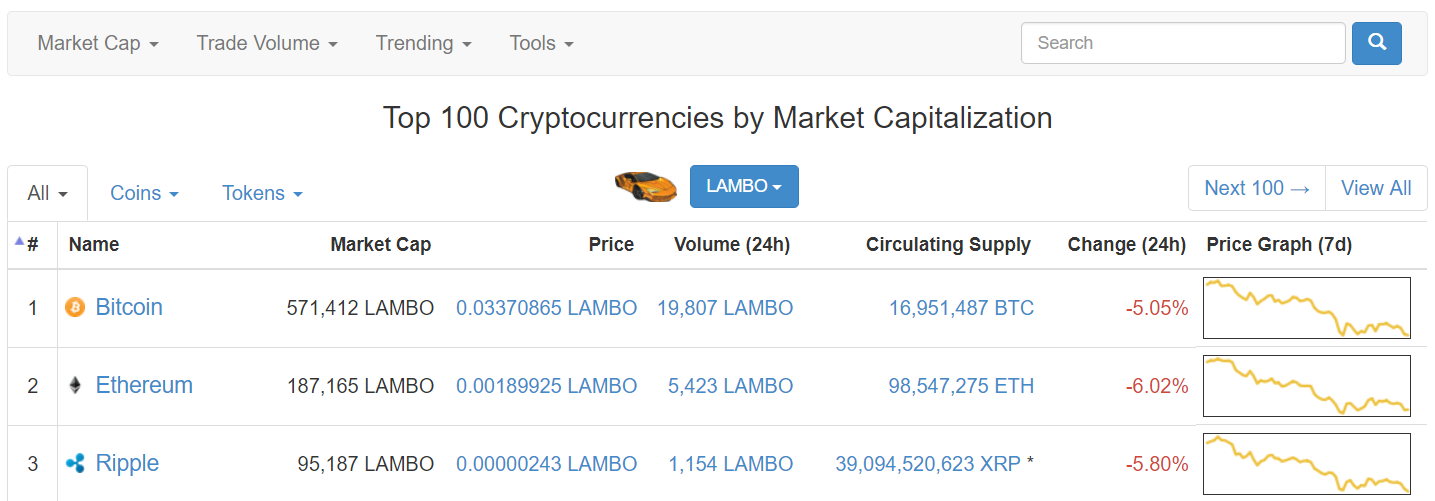This screenshot has height=501, width=1435.
Task: Expand the Tools menu
Action: pyautogui.click(x=541, y=43)
